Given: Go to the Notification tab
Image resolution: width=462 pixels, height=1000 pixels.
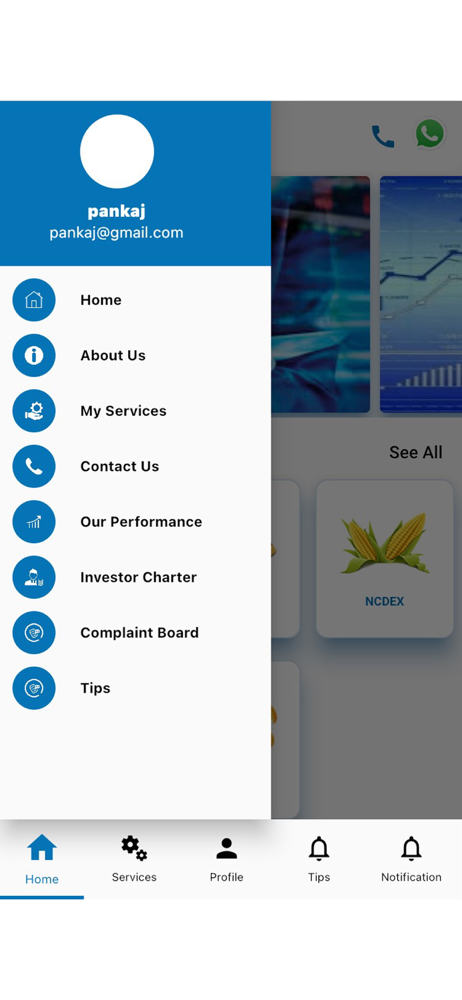Looking at the screenshot, I should (412, 859).
